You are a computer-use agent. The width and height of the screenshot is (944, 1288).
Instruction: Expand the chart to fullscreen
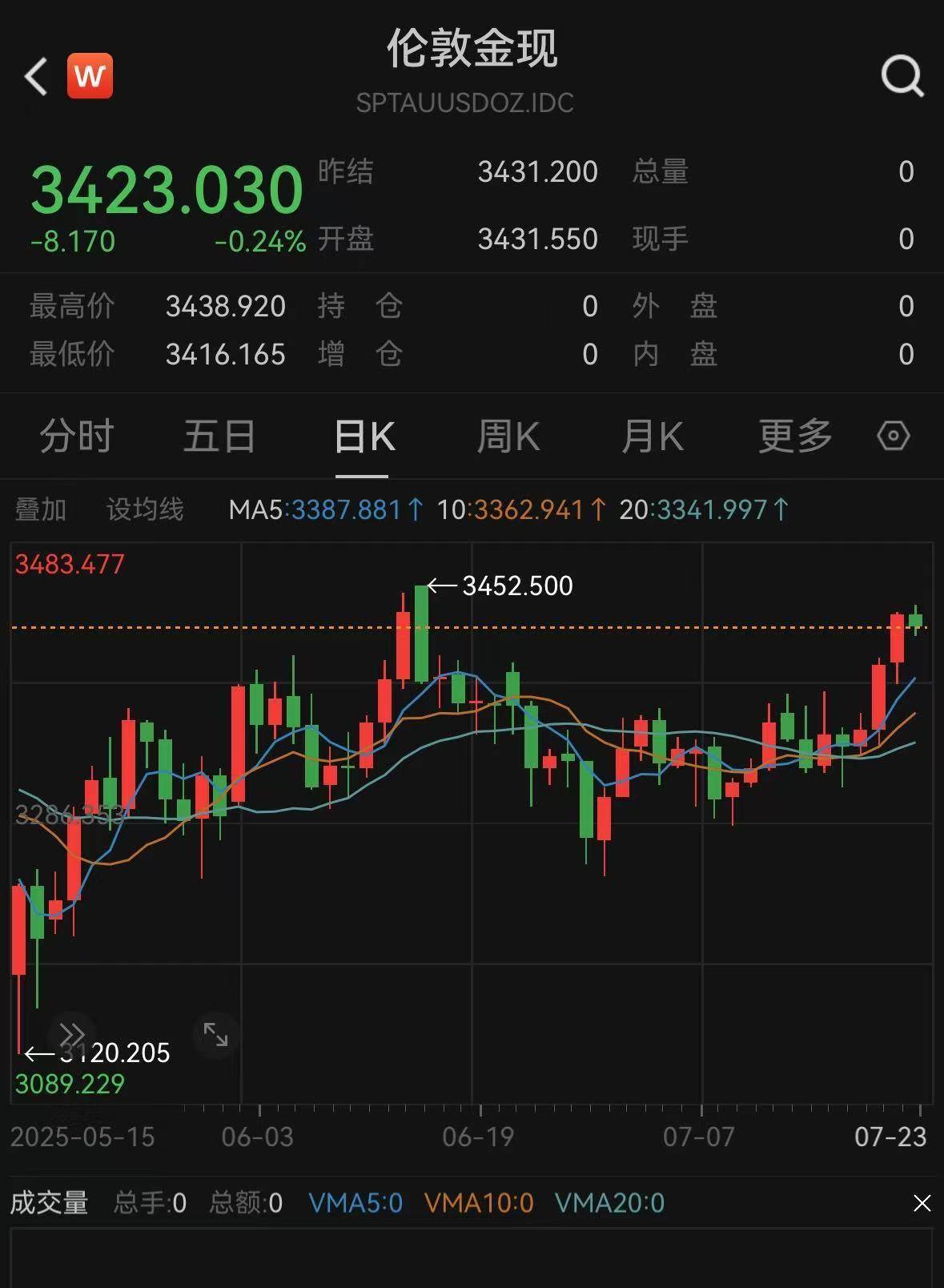point(215,1034)
